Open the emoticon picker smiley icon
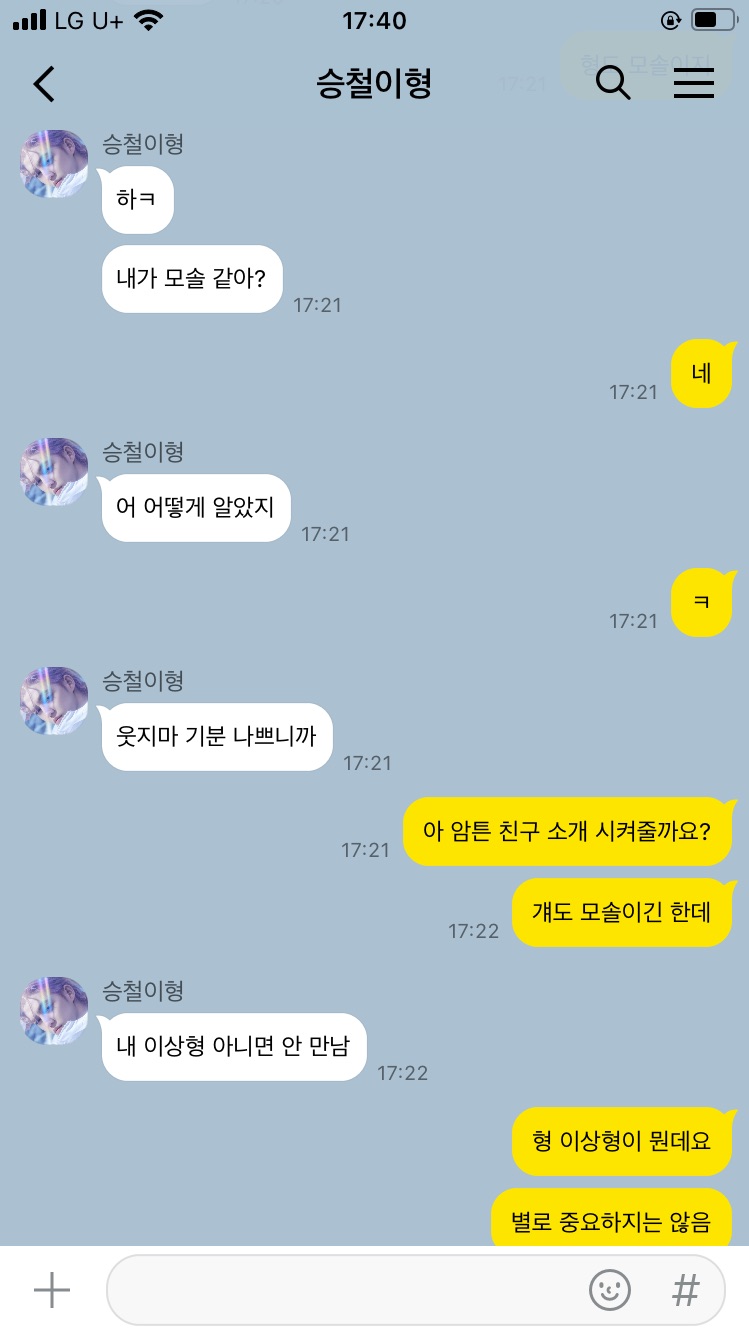This screenshot has height=1334, width=749. pos(610,1291)
